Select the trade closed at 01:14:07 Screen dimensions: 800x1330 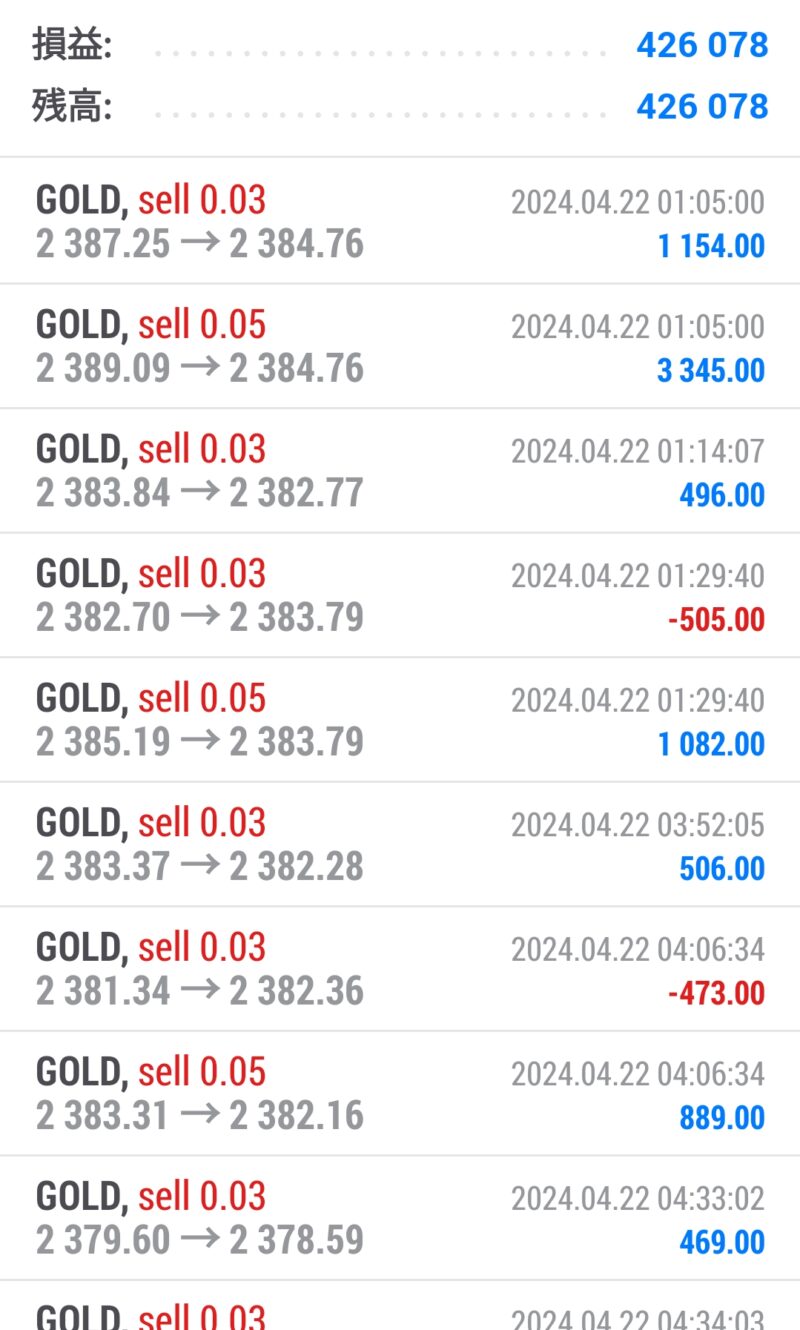400,471
